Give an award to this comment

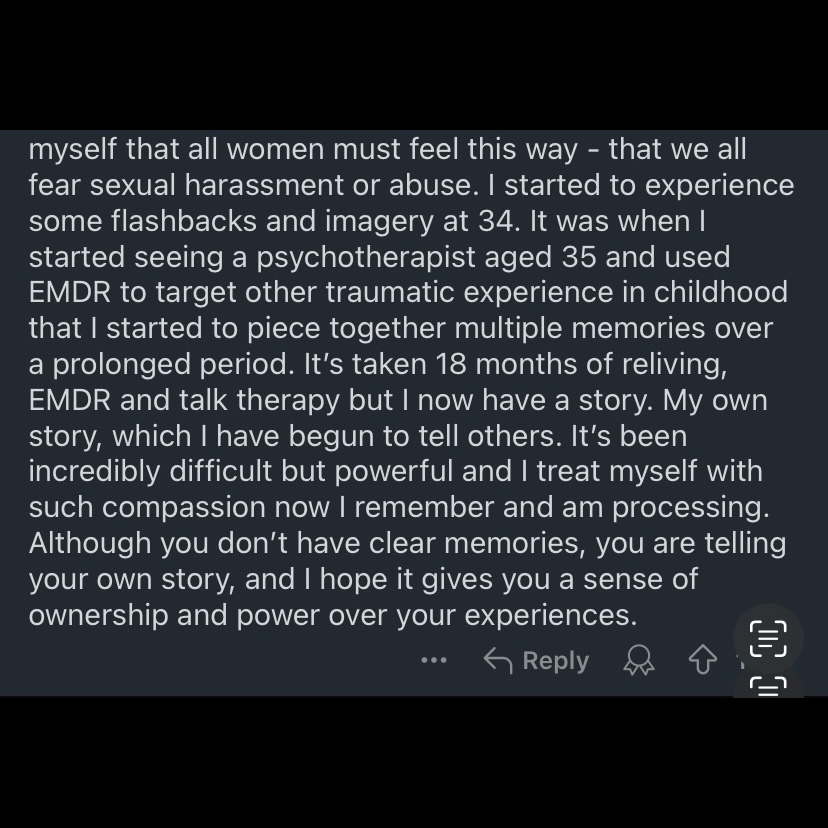tap(637, 660)
